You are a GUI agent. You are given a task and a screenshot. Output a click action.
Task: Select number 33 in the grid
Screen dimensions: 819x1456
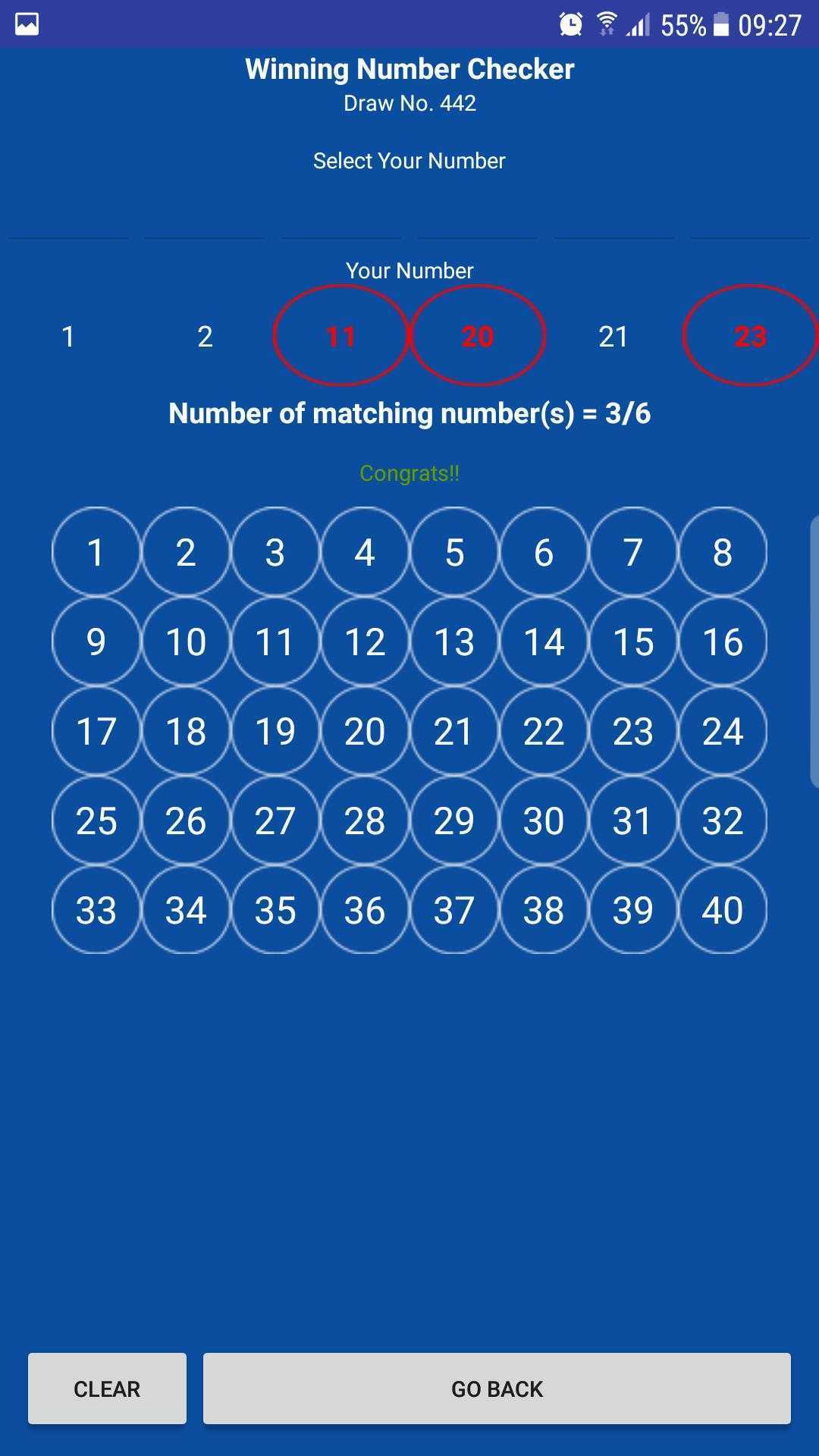(x=96, y=910)
